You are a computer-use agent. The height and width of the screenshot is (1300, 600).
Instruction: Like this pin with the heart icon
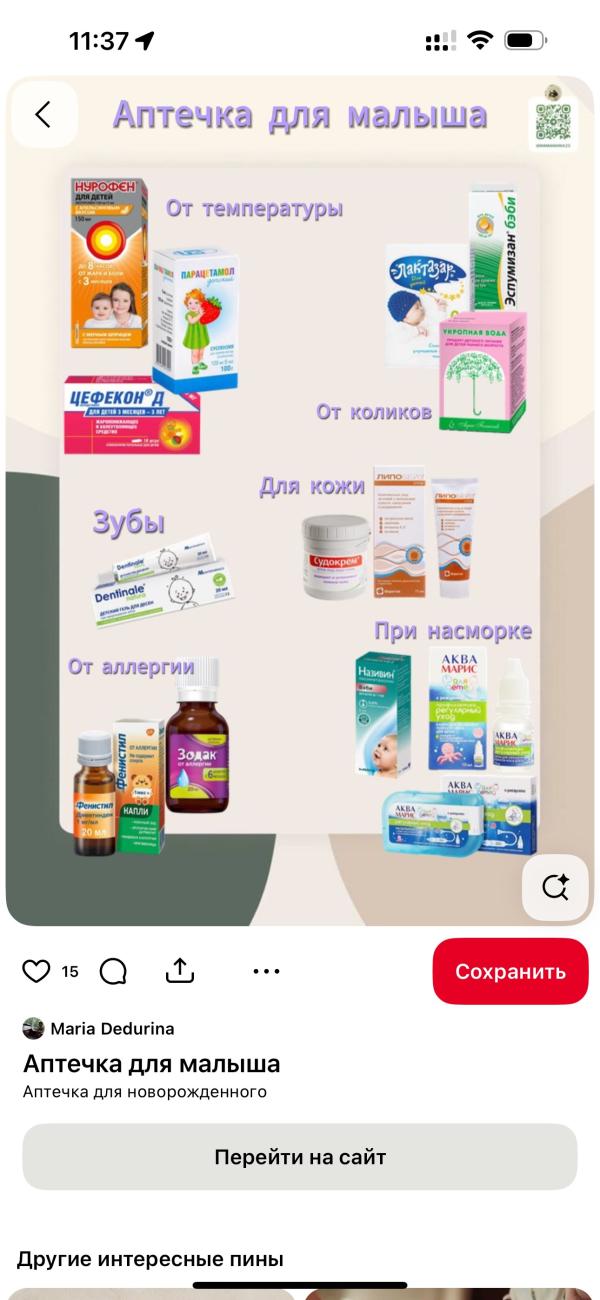36,971
